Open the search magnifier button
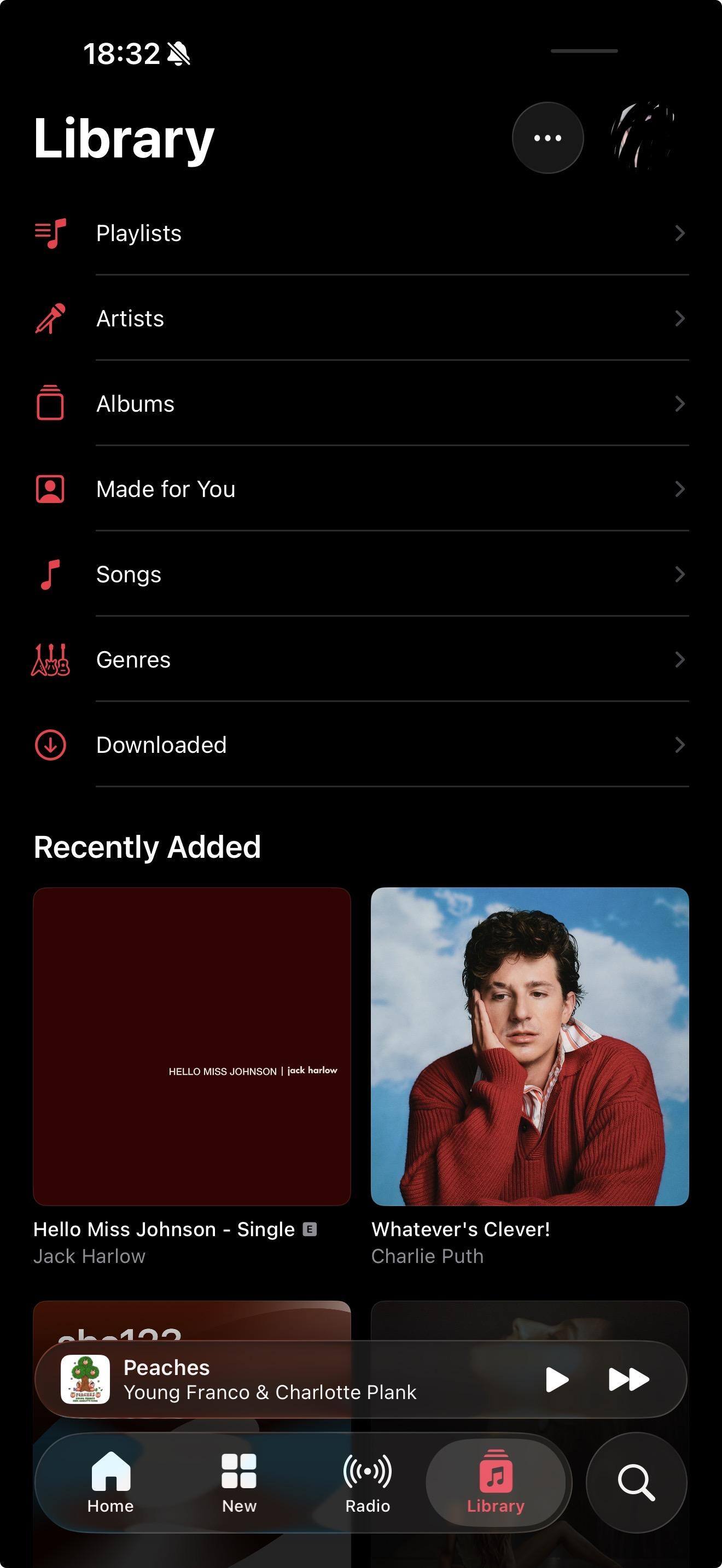 click(x=636, y=1483)
